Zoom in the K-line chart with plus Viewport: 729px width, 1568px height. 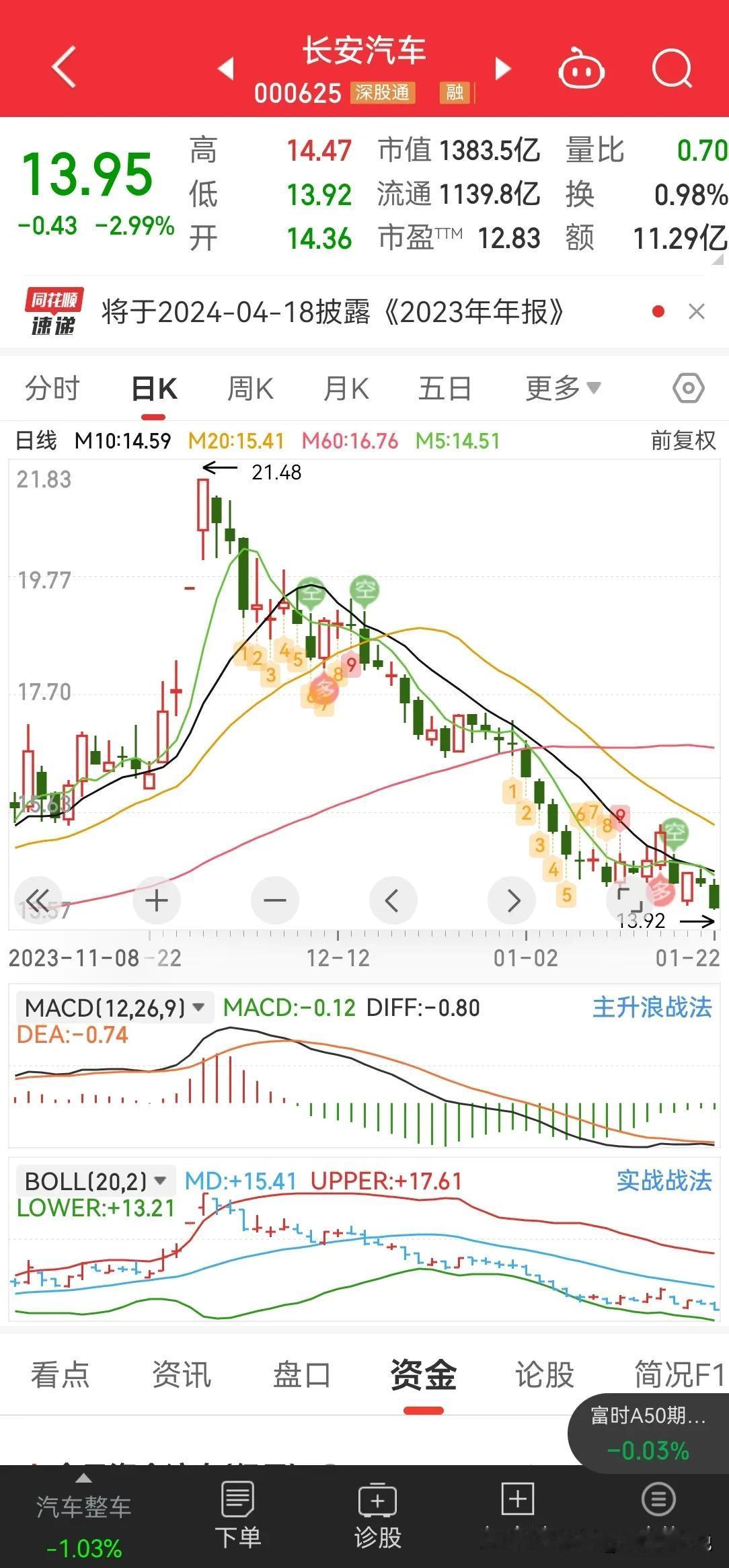[x=157, y=900]
